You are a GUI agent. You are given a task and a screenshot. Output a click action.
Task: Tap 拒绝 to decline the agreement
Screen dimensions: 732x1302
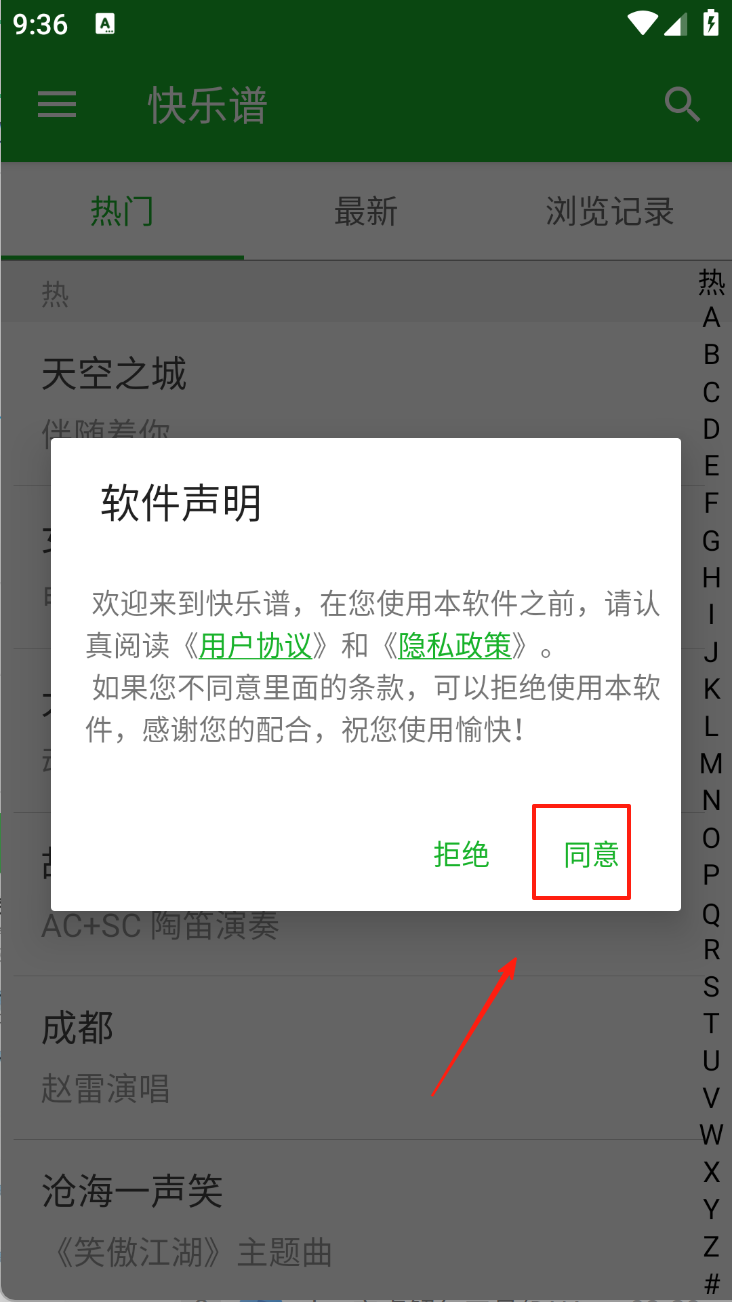461,854
